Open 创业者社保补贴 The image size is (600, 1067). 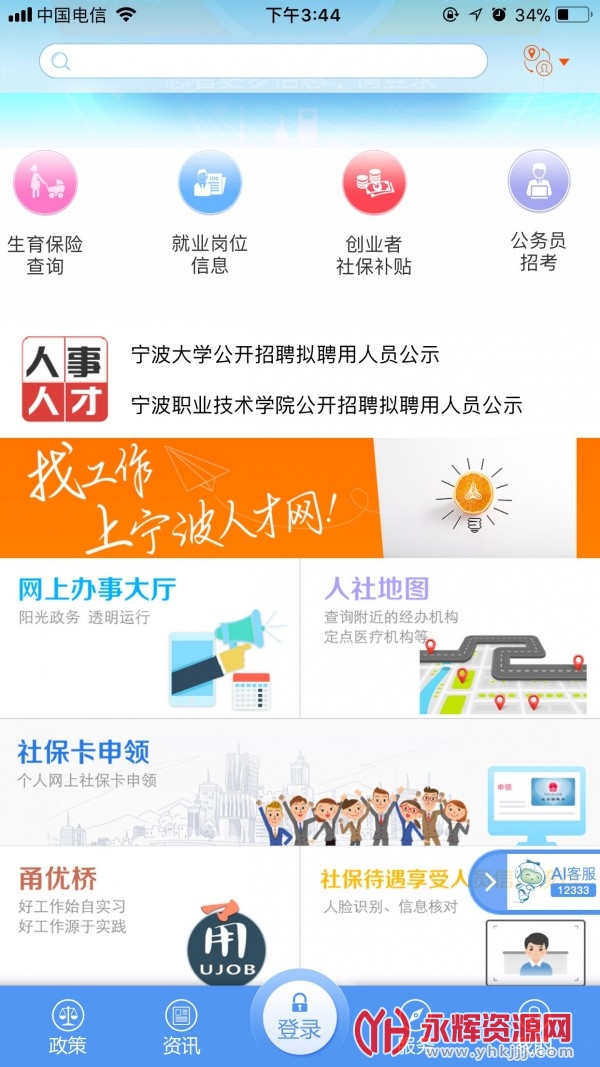[x=374, y=212]
